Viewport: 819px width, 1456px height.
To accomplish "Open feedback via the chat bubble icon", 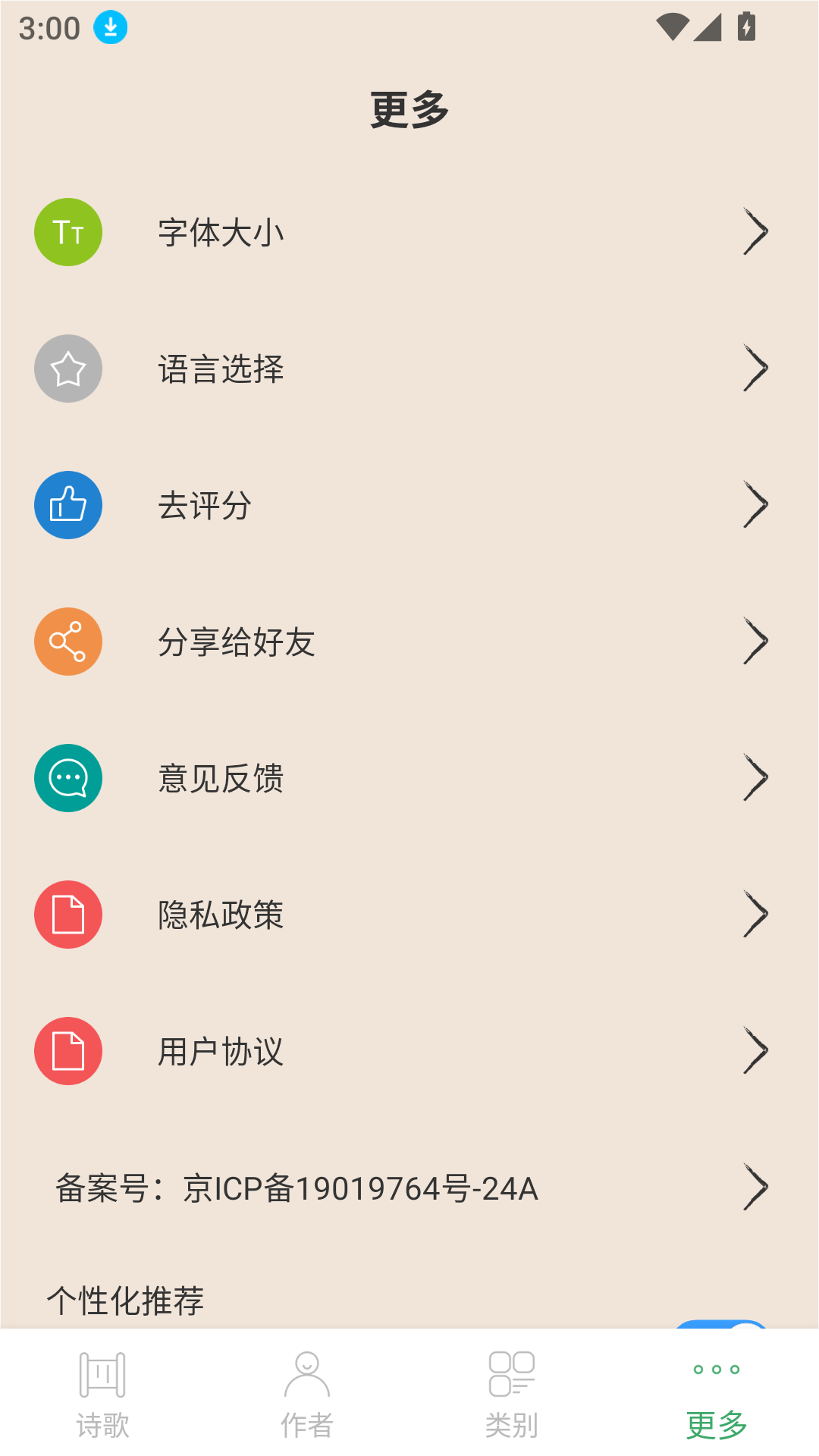I will click(x=67, y=777).
